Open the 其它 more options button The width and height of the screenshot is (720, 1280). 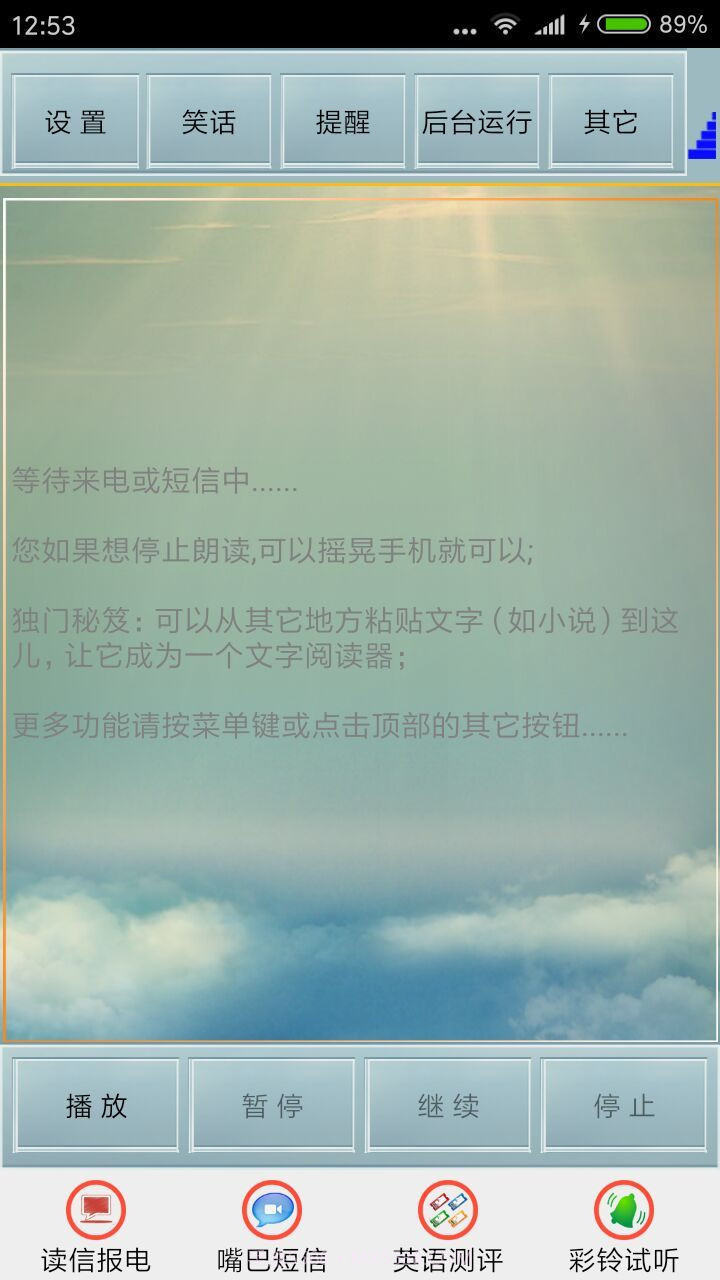point(611,121)
